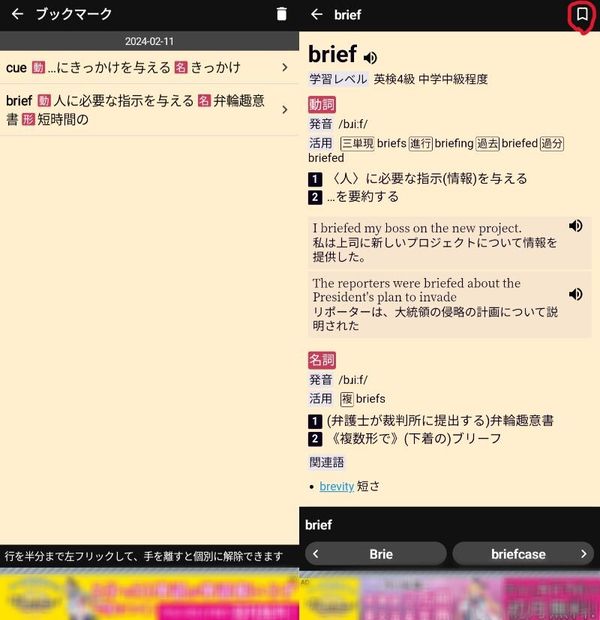Screen dimensions: 600x620
Task: Tap the trash icon to delete bookmarks
Action: (282, 14)
